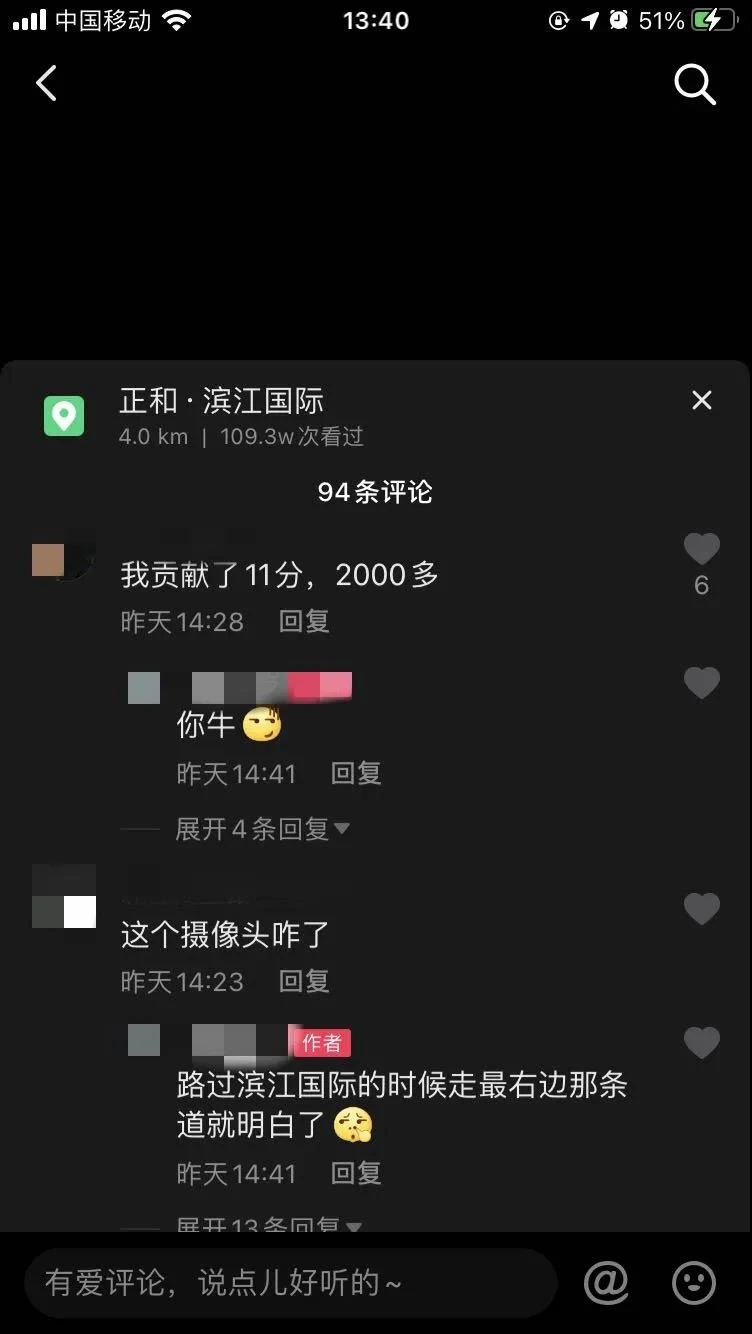Open search with the magnifier icon
This screenshot has width=752, height=1334.
coord(695,85)
